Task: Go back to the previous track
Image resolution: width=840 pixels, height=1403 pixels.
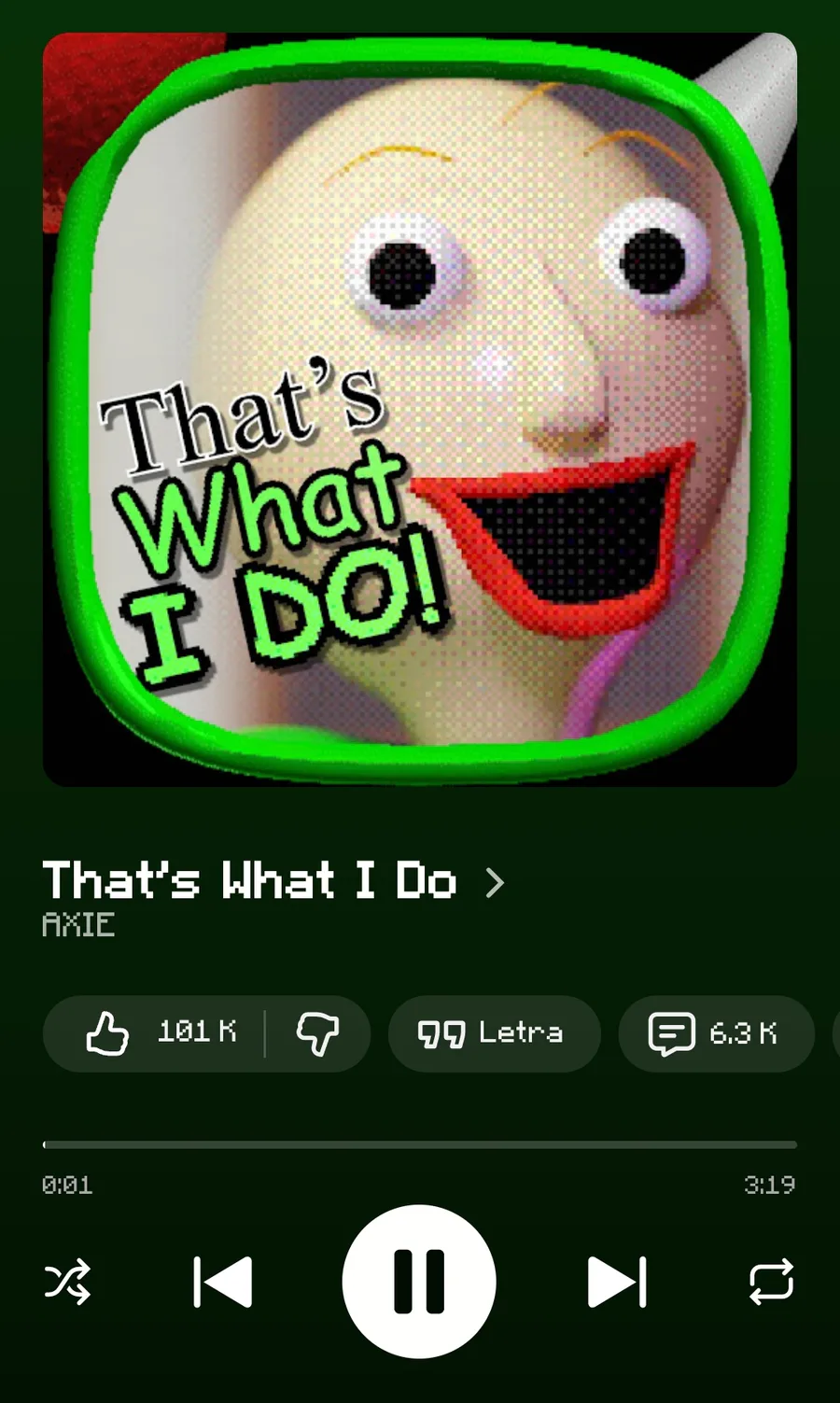Action: (223, 1282)
